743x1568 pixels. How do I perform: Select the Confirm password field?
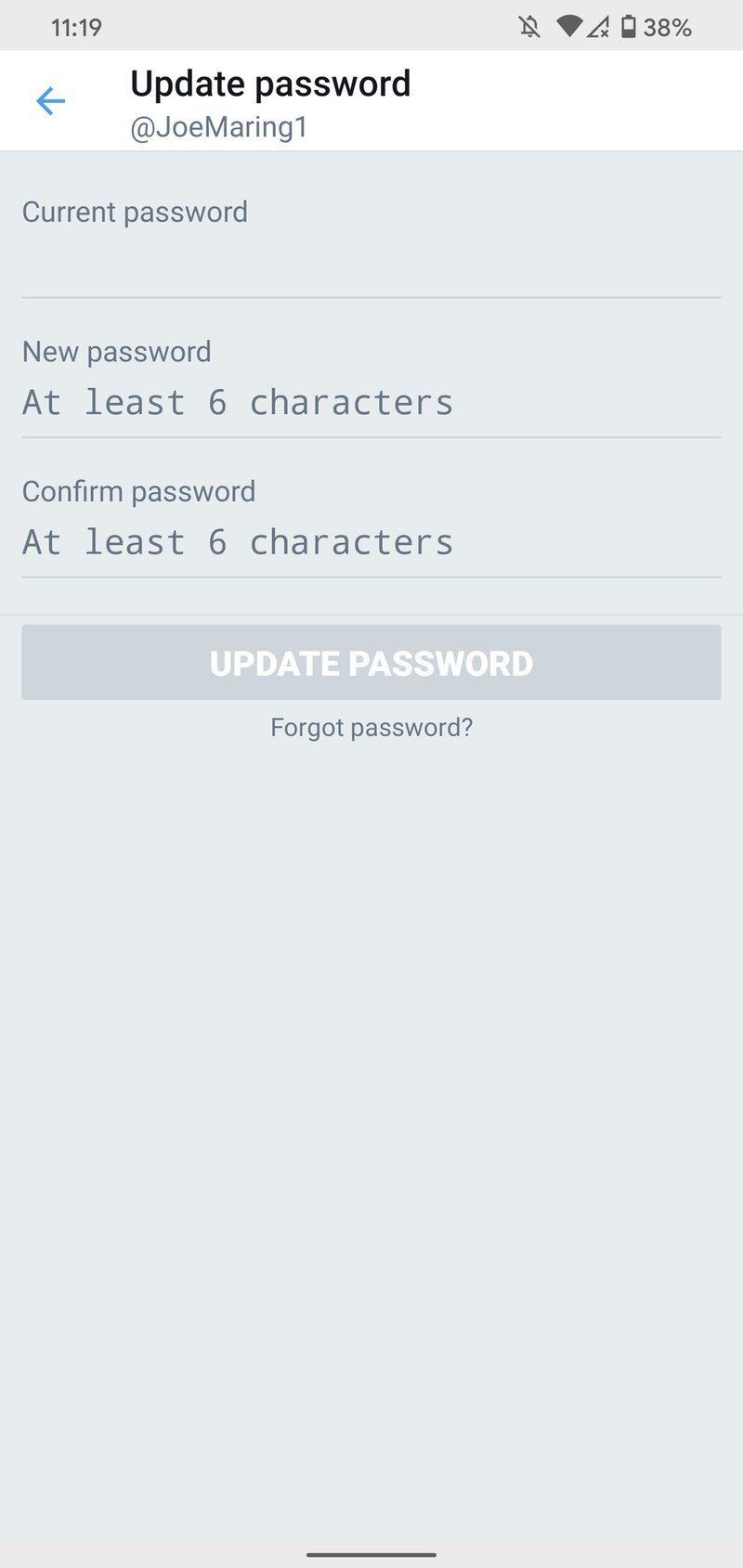pyautogui.click(x=371, y=541)
